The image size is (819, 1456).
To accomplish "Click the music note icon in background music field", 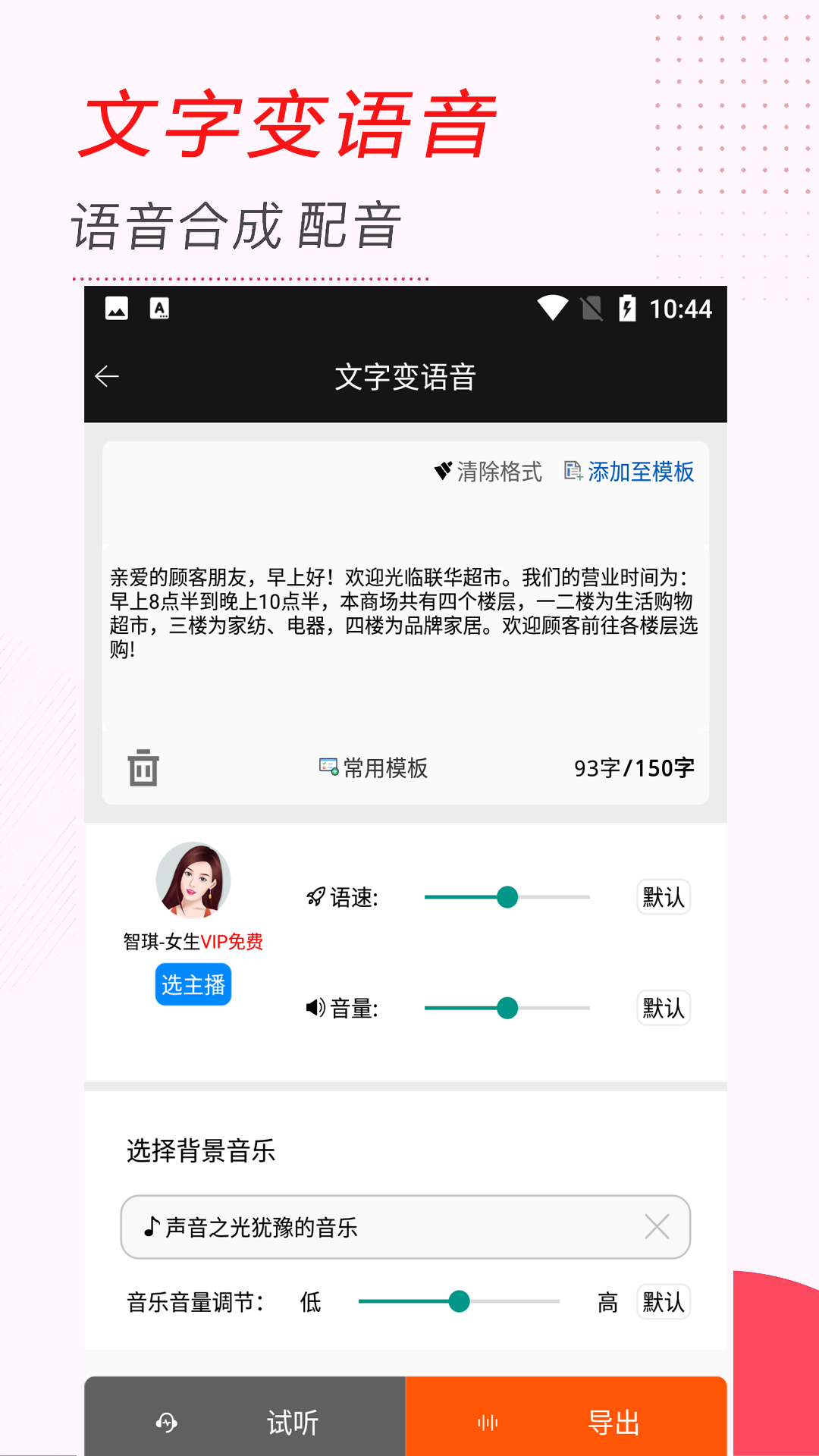I will (149, 1225).
